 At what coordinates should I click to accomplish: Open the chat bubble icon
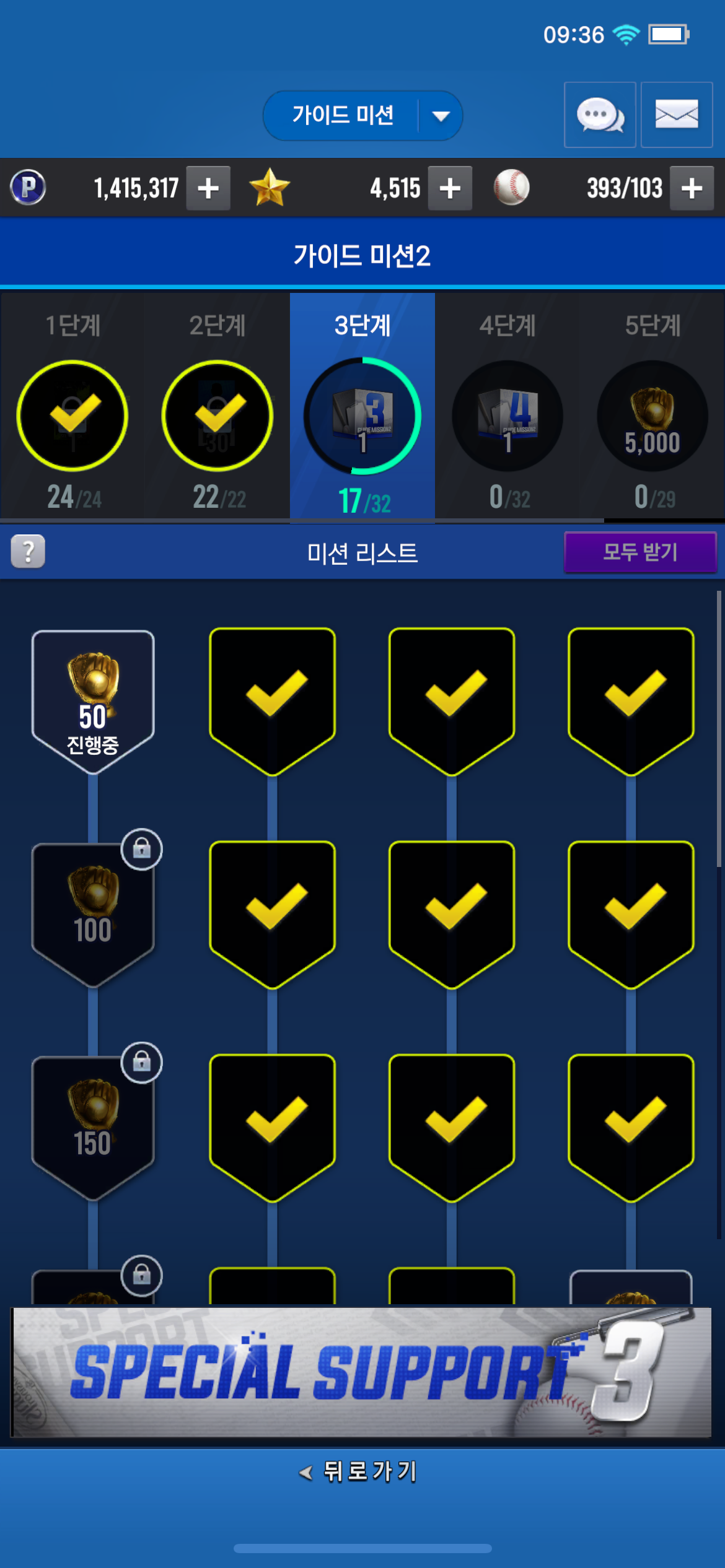click(600, 115)
